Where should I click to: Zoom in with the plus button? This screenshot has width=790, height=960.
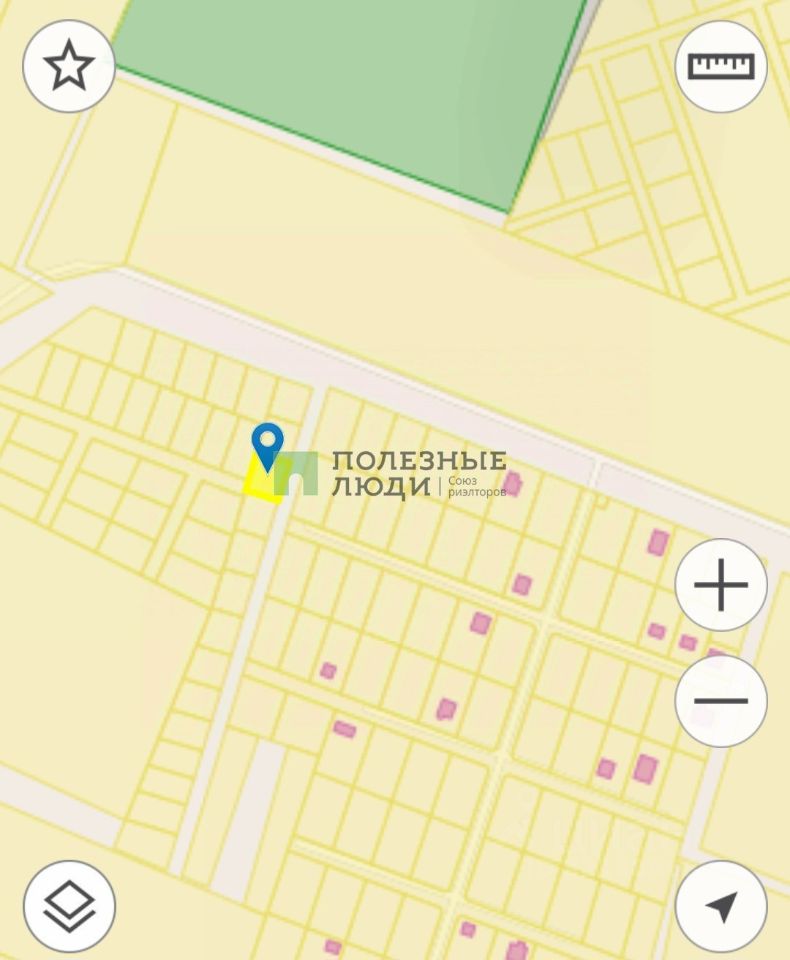click(x=721, y=585)
